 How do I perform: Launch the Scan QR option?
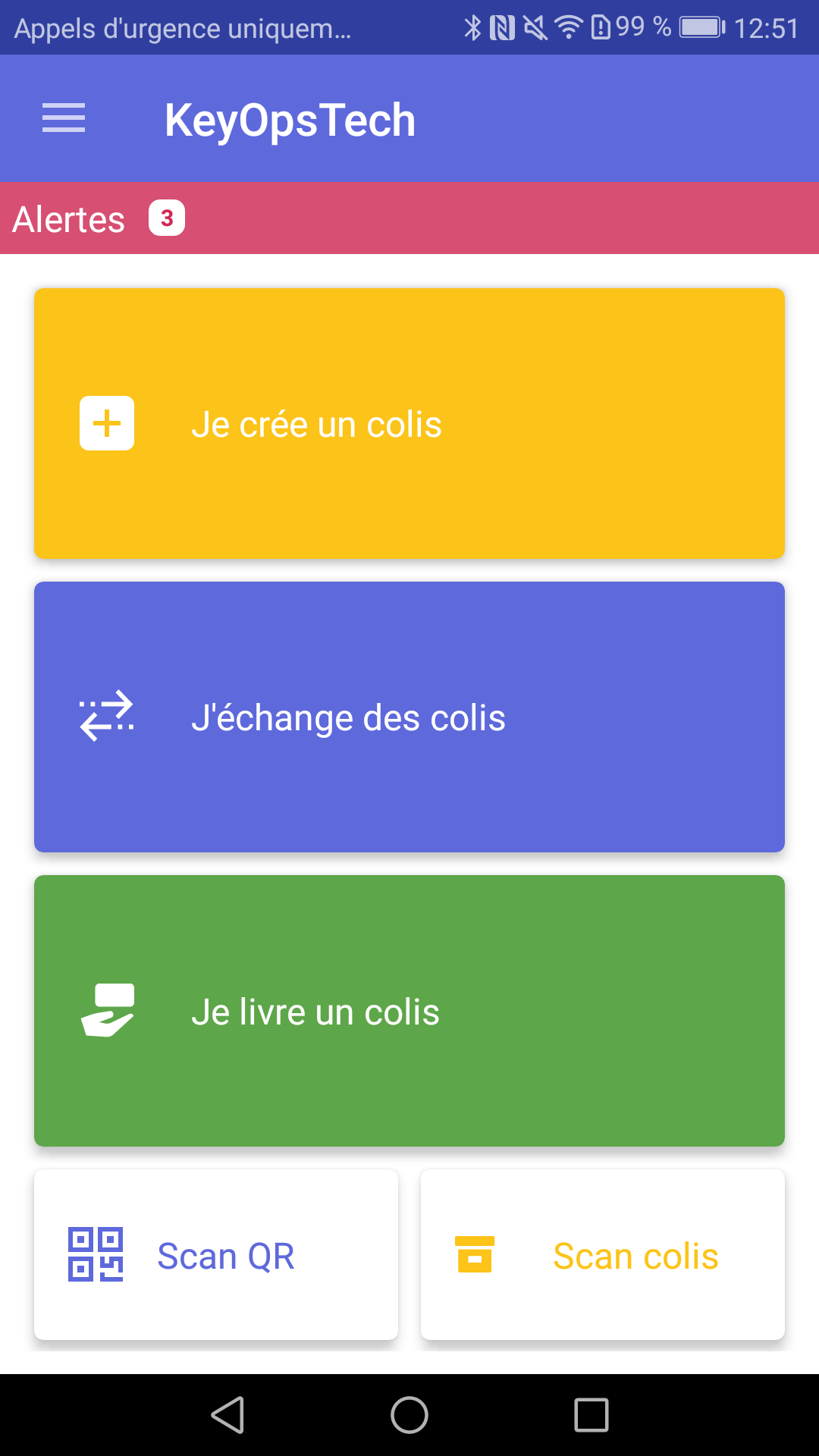pos(216,1255)
